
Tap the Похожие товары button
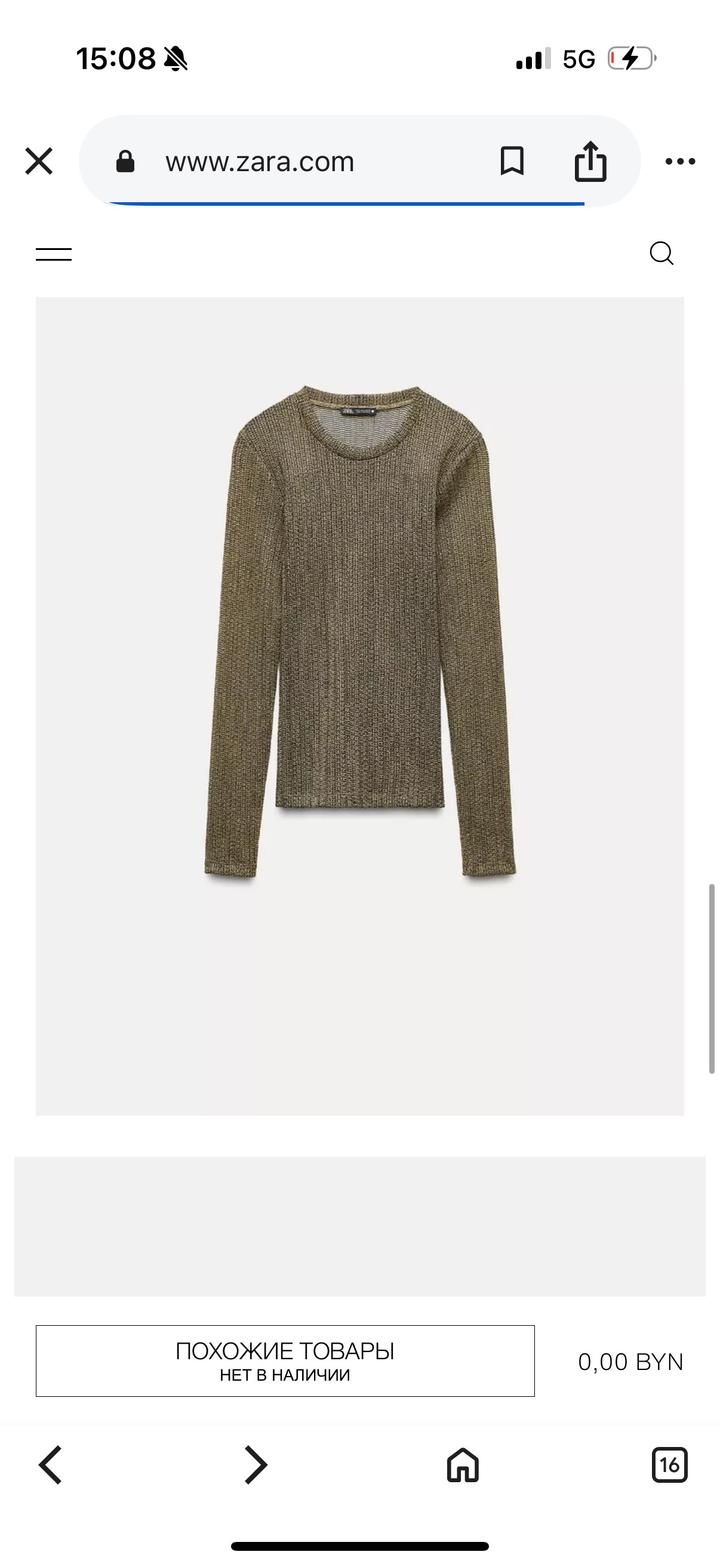point(285,1361)
